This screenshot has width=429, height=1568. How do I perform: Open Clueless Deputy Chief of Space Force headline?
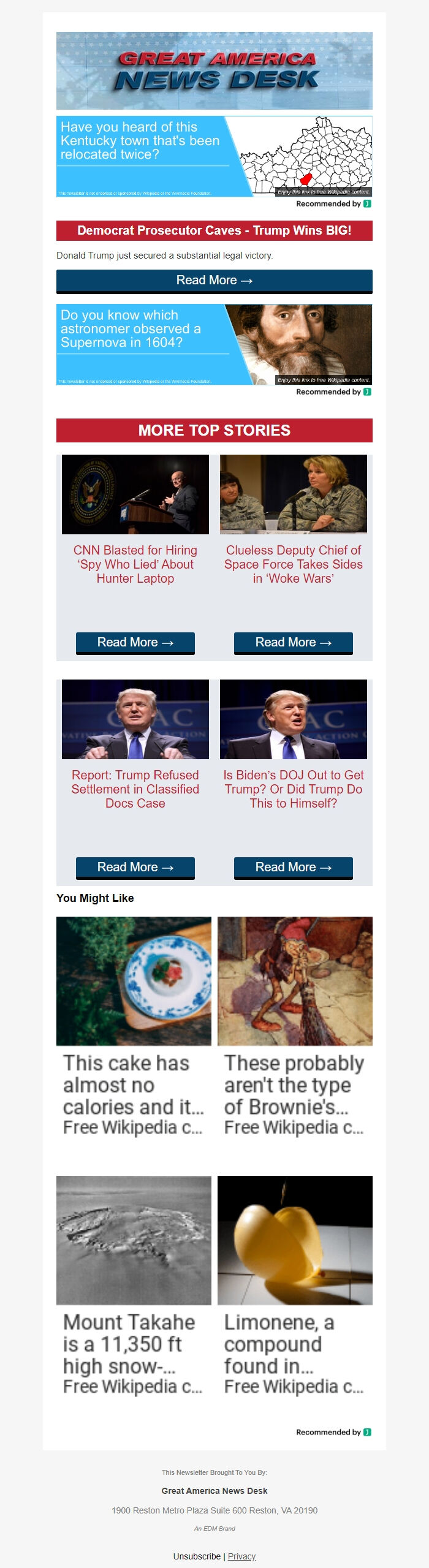tap(293, 564)
